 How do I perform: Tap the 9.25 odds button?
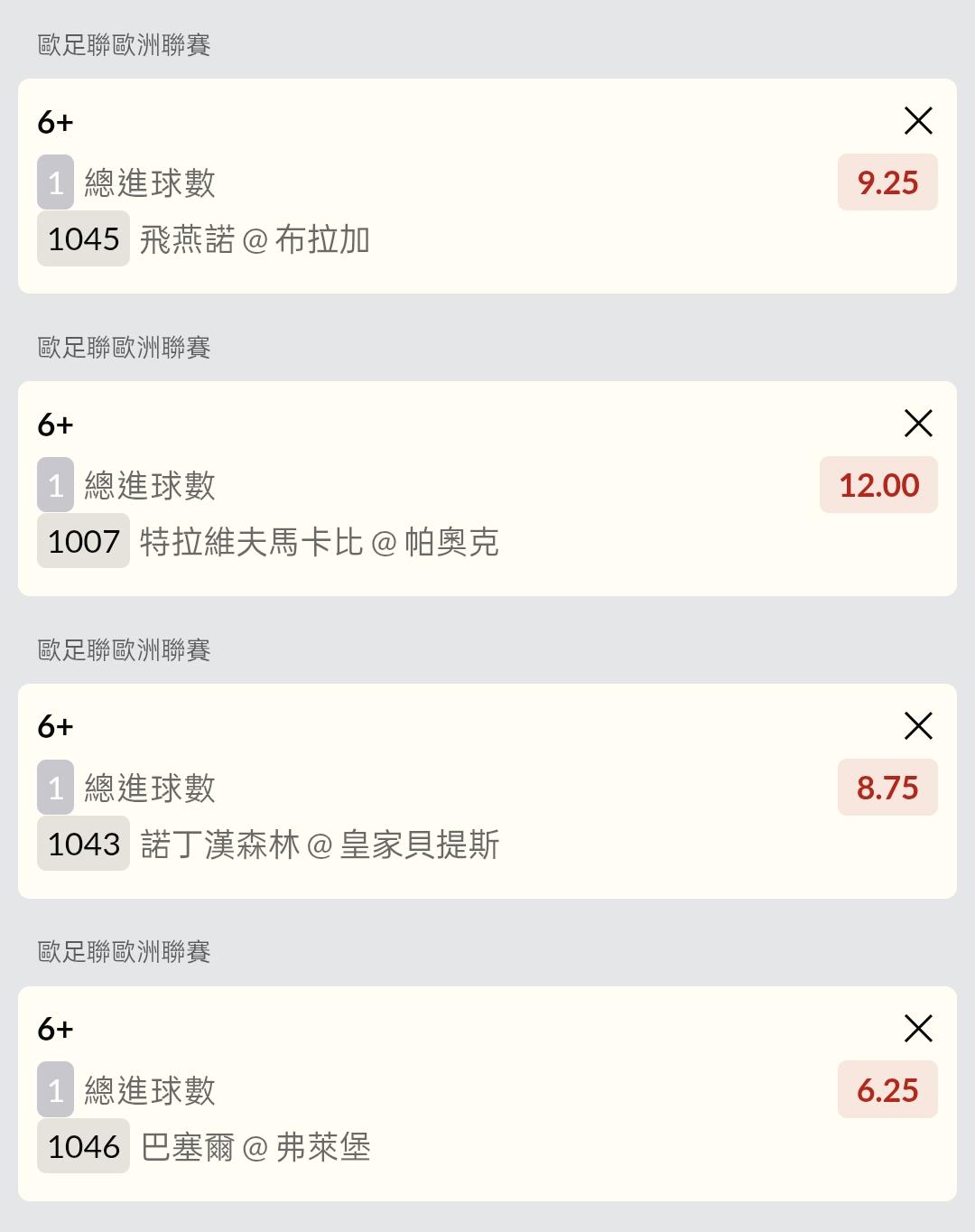[887, 182]
